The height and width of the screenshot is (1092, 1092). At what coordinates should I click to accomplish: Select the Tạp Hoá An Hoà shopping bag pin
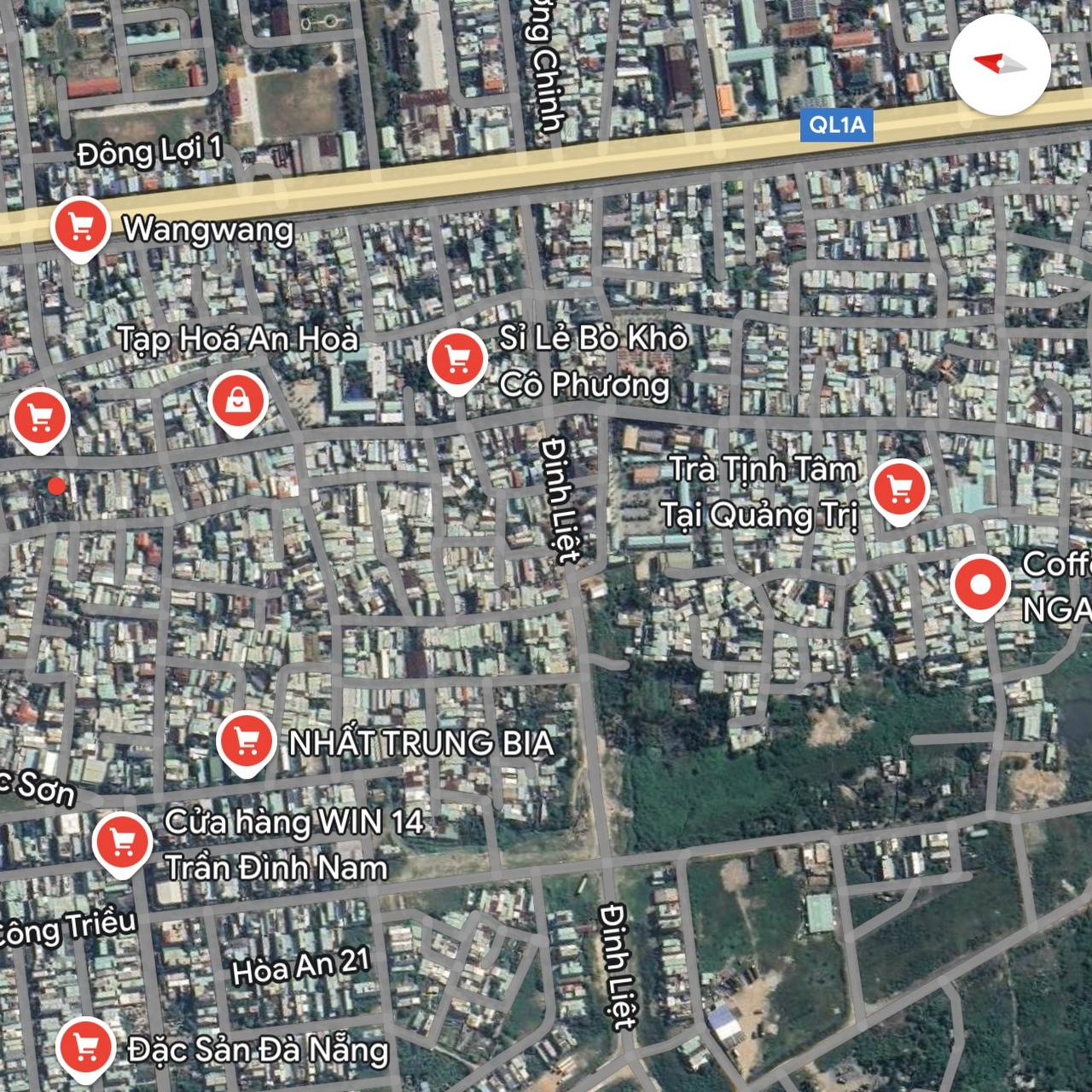pos(238,400)
